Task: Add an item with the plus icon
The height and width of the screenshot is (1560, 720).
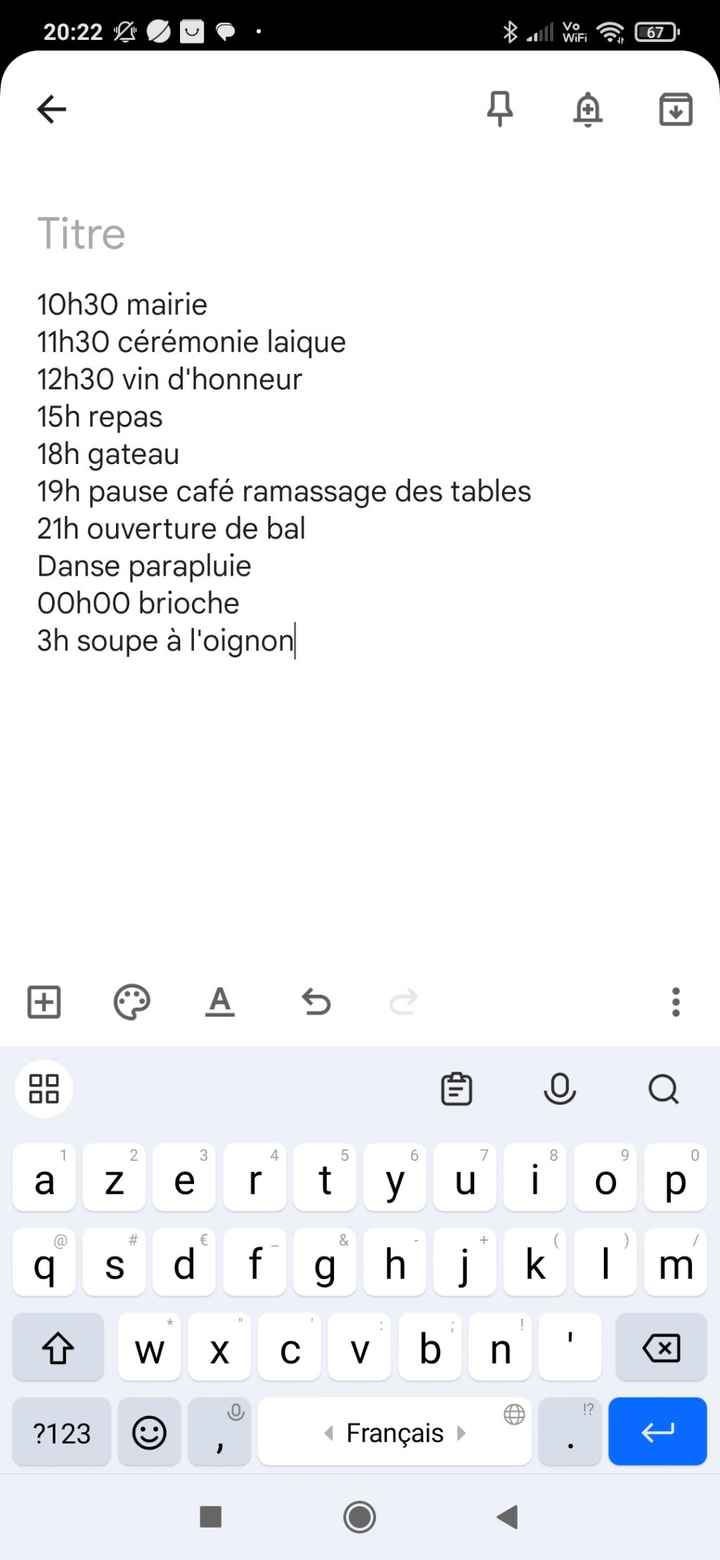Action: pyautogui.click(x=43, y=1001)
